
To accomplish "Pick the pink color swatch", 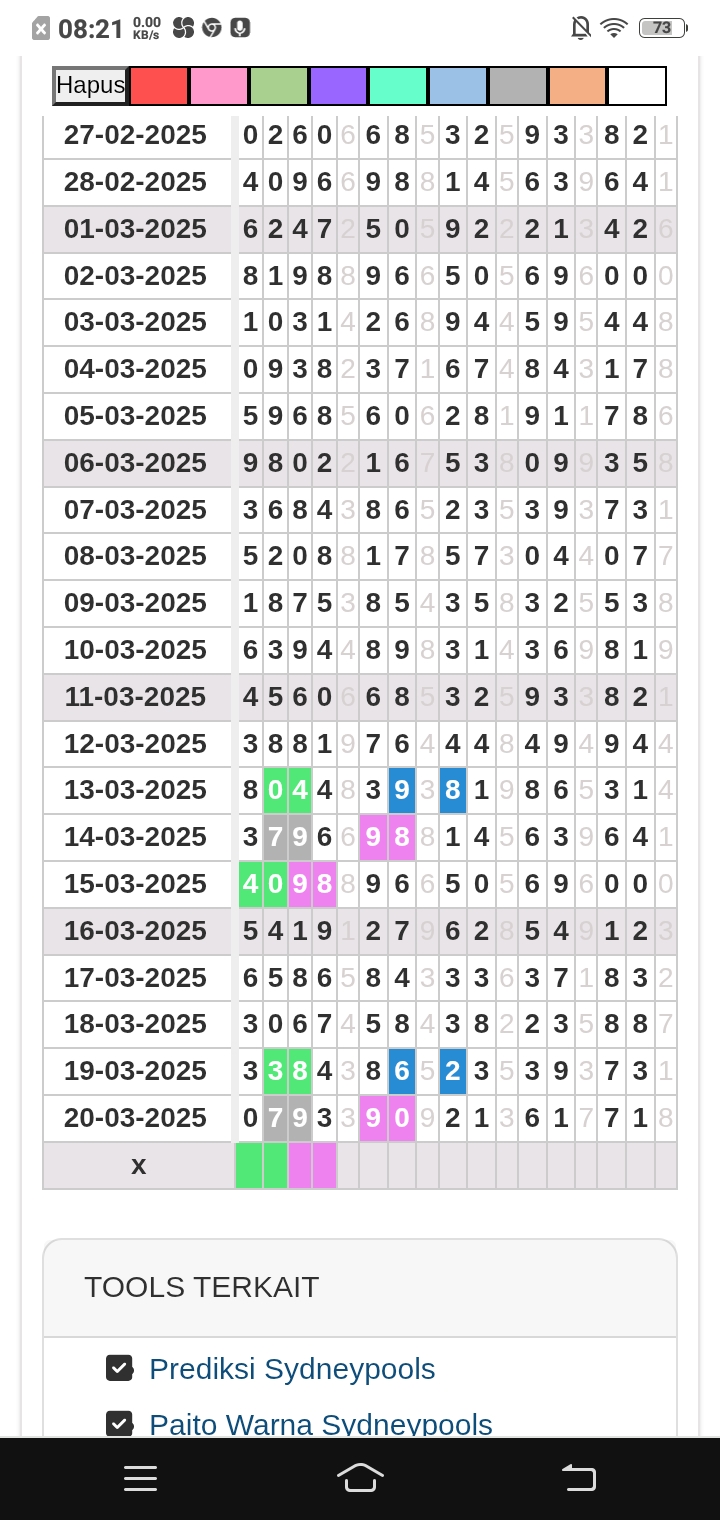I will coord(219,86).
